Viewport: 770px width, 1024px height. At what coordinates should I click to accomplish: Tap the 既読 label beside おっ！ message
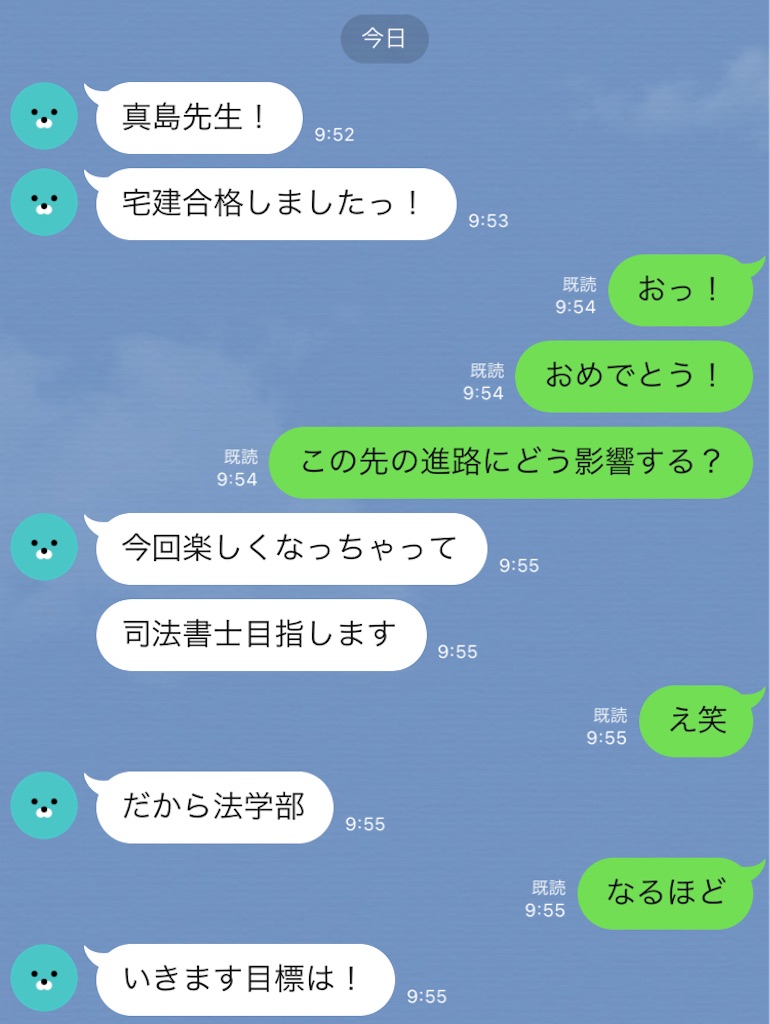click(580, 284)
